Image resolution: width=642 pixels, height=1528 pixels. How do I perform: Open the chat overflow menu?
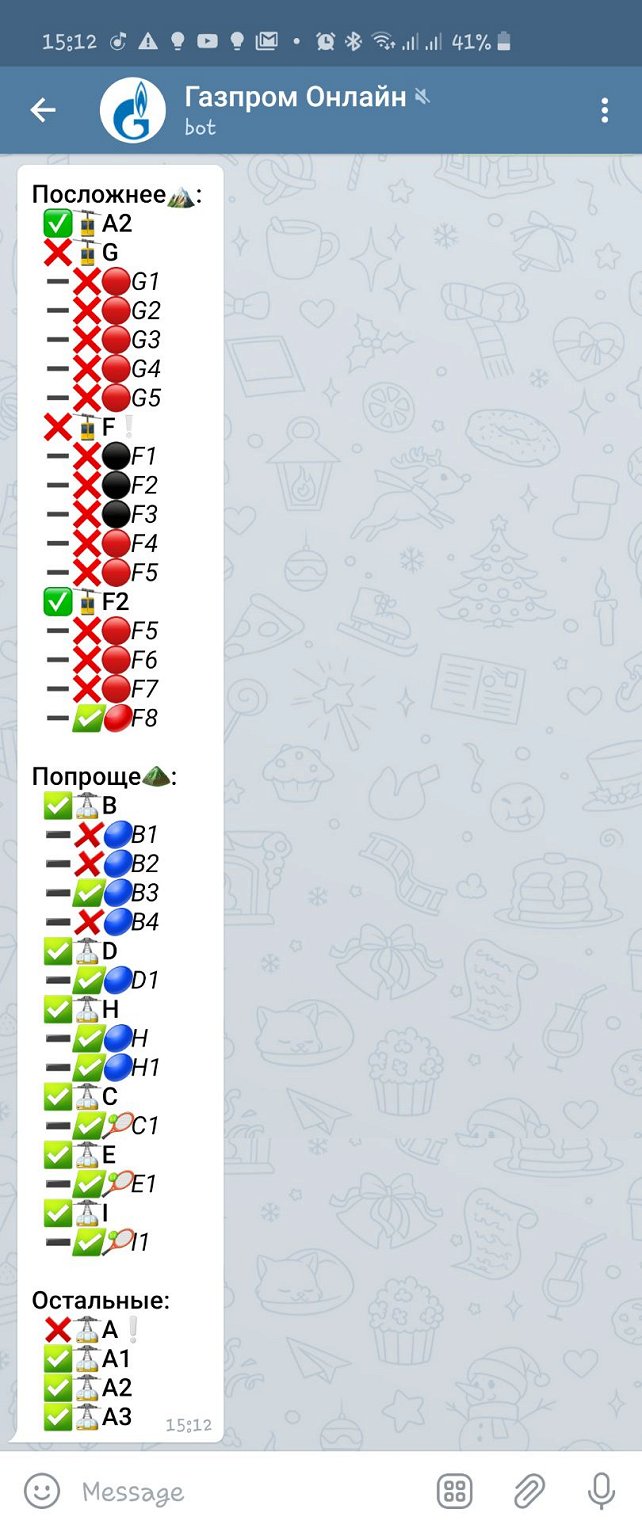click(x=604, y=110)
